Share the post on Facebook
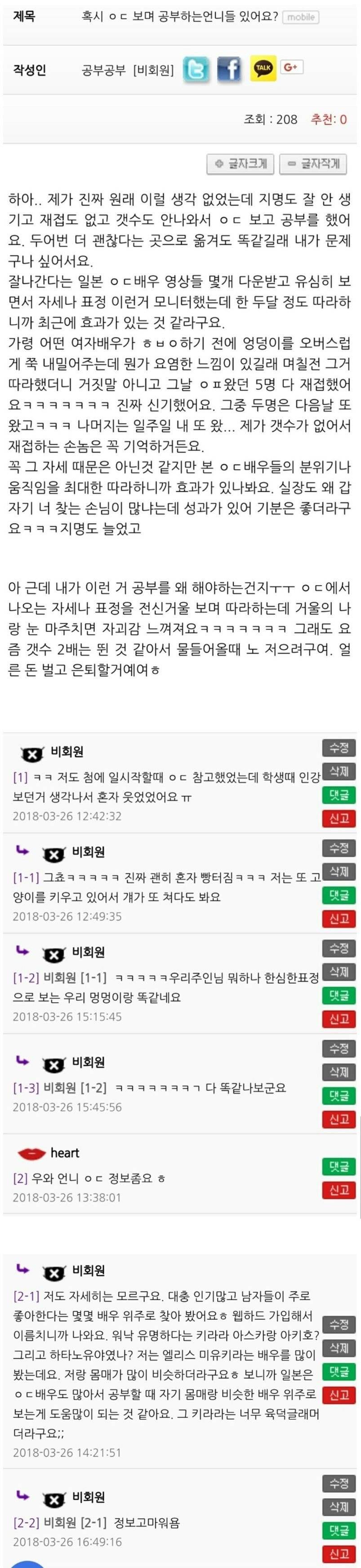The height and width of the screenshot is (1568, 361). (x=229, y=70)
